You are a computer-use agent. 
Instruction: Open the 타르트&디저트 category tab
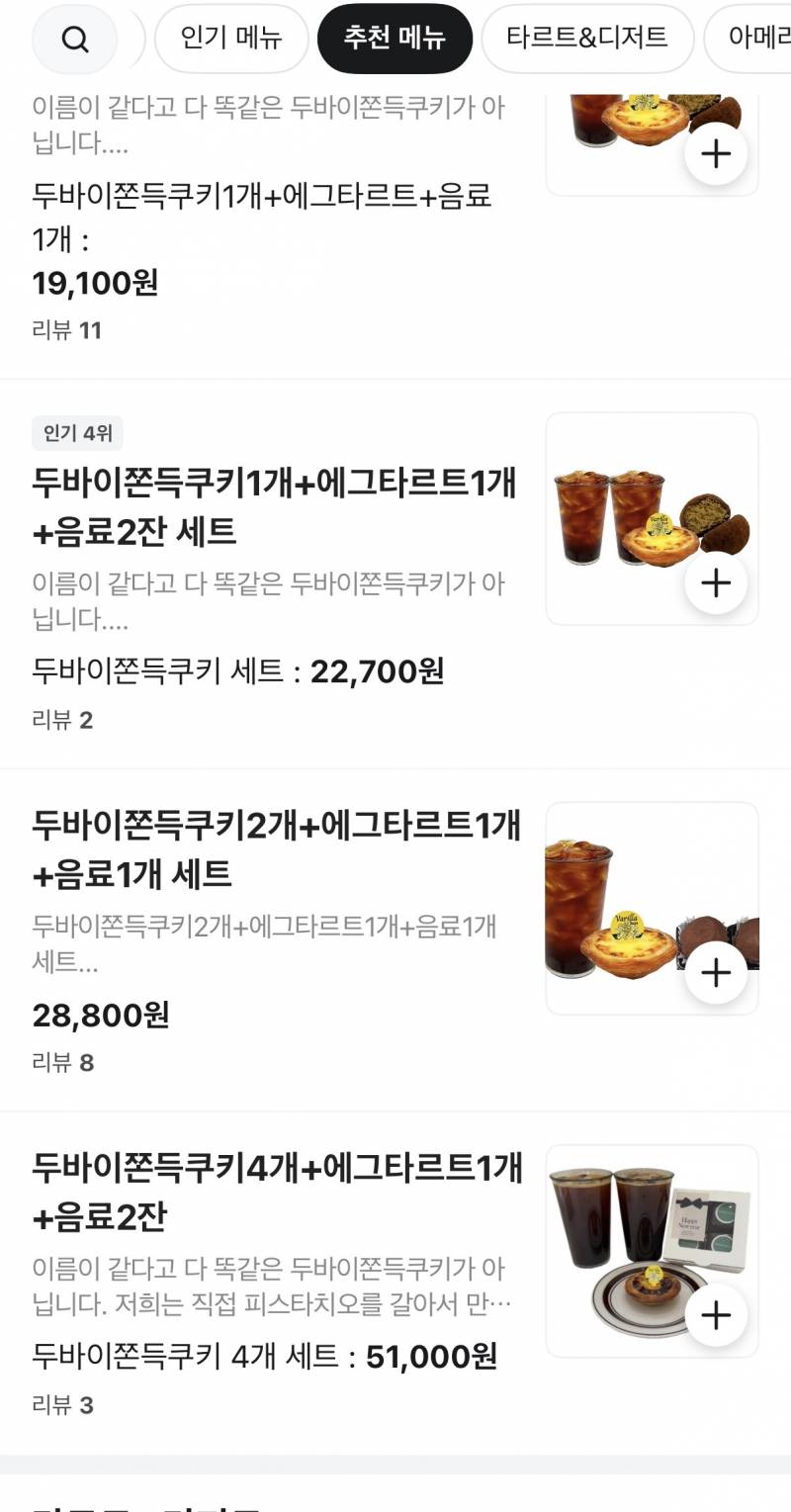[587, 39]
